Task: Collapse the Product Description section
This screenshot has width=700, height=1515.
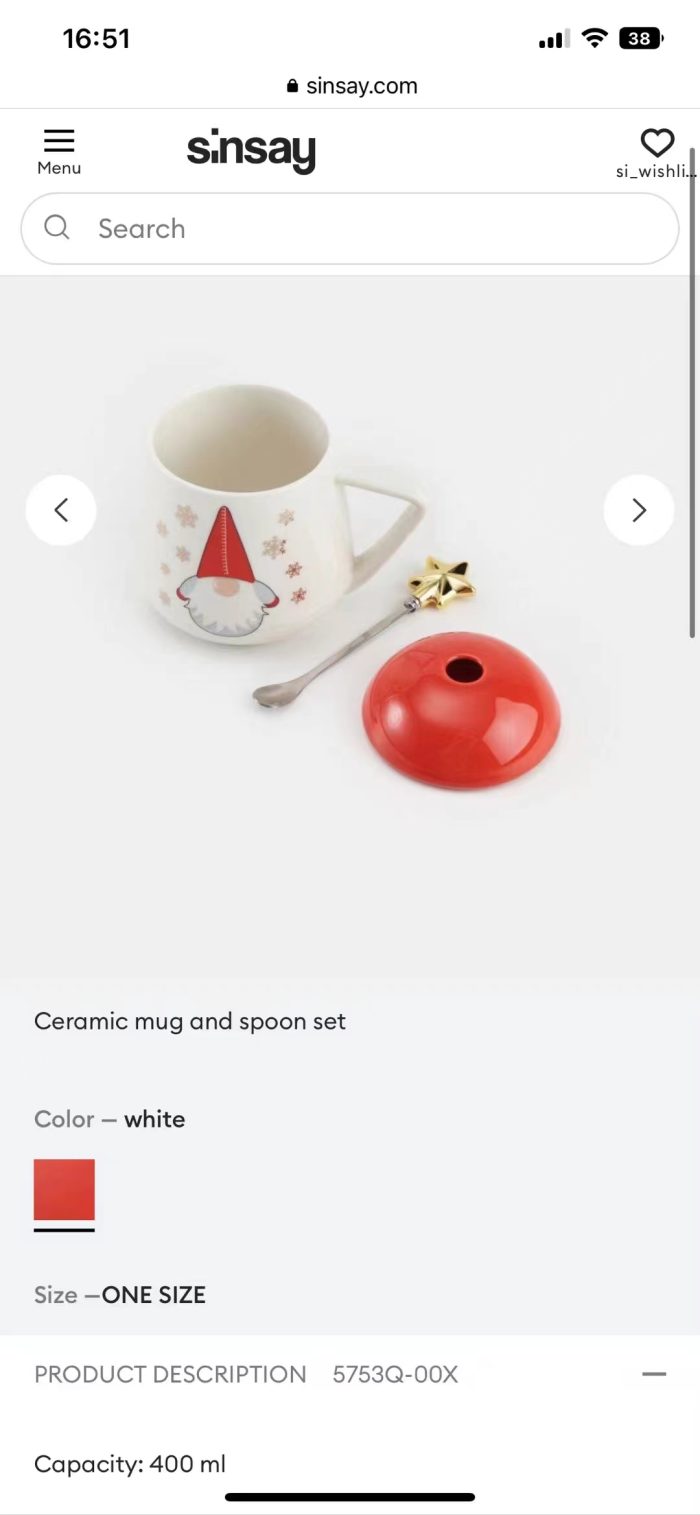Action: pyautogui.click(x=654, y=1375)
